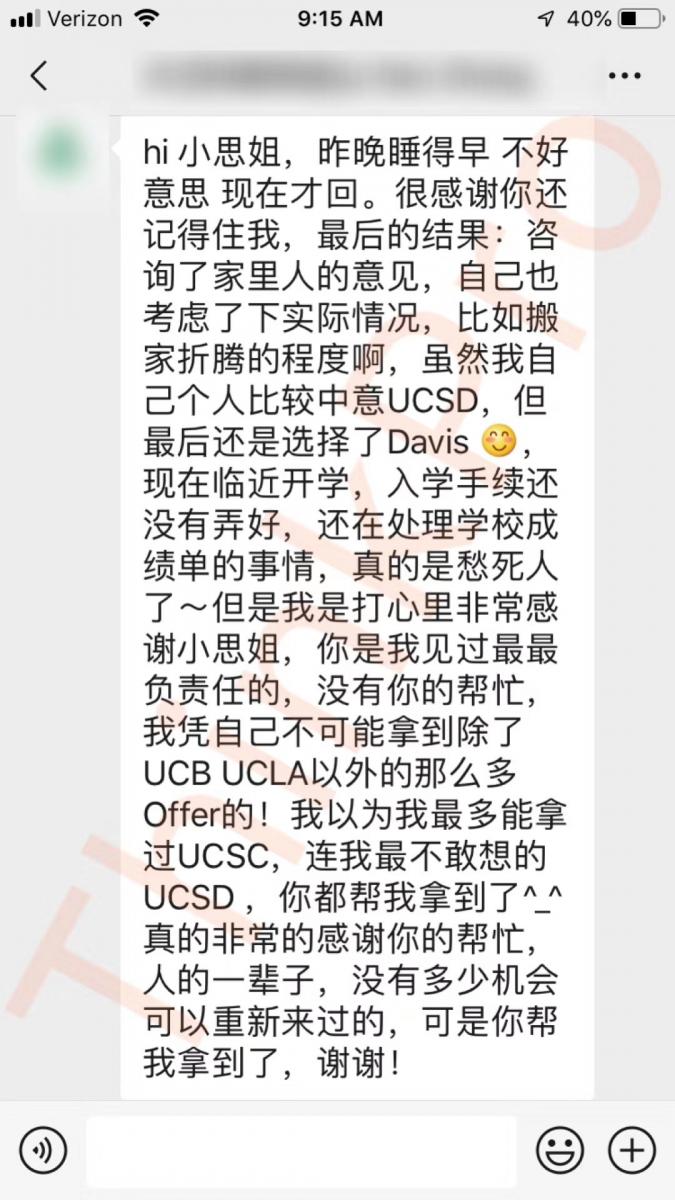Switch to voice message input
This screenshot has width=675, height=1200.
point(42,1149)
